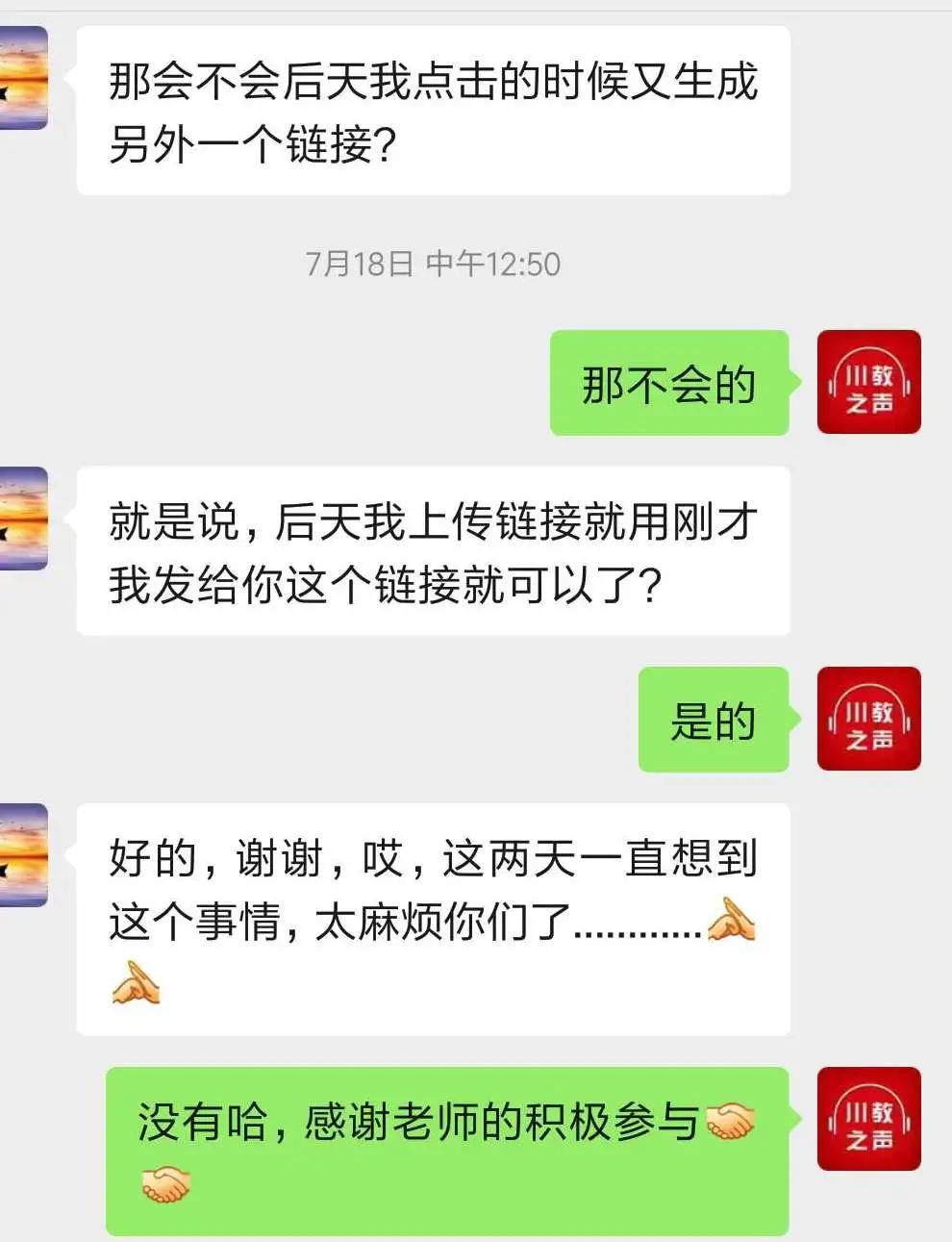Select the white bubble asking about generating another link

coord(432,113)
